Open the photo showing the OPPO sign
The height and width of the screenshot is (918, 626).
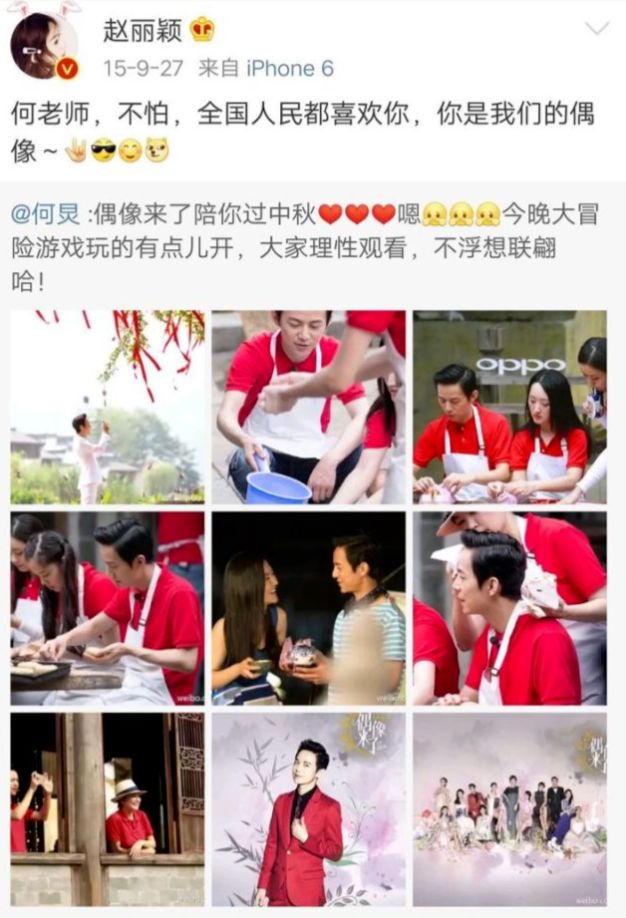pos(509,407)
